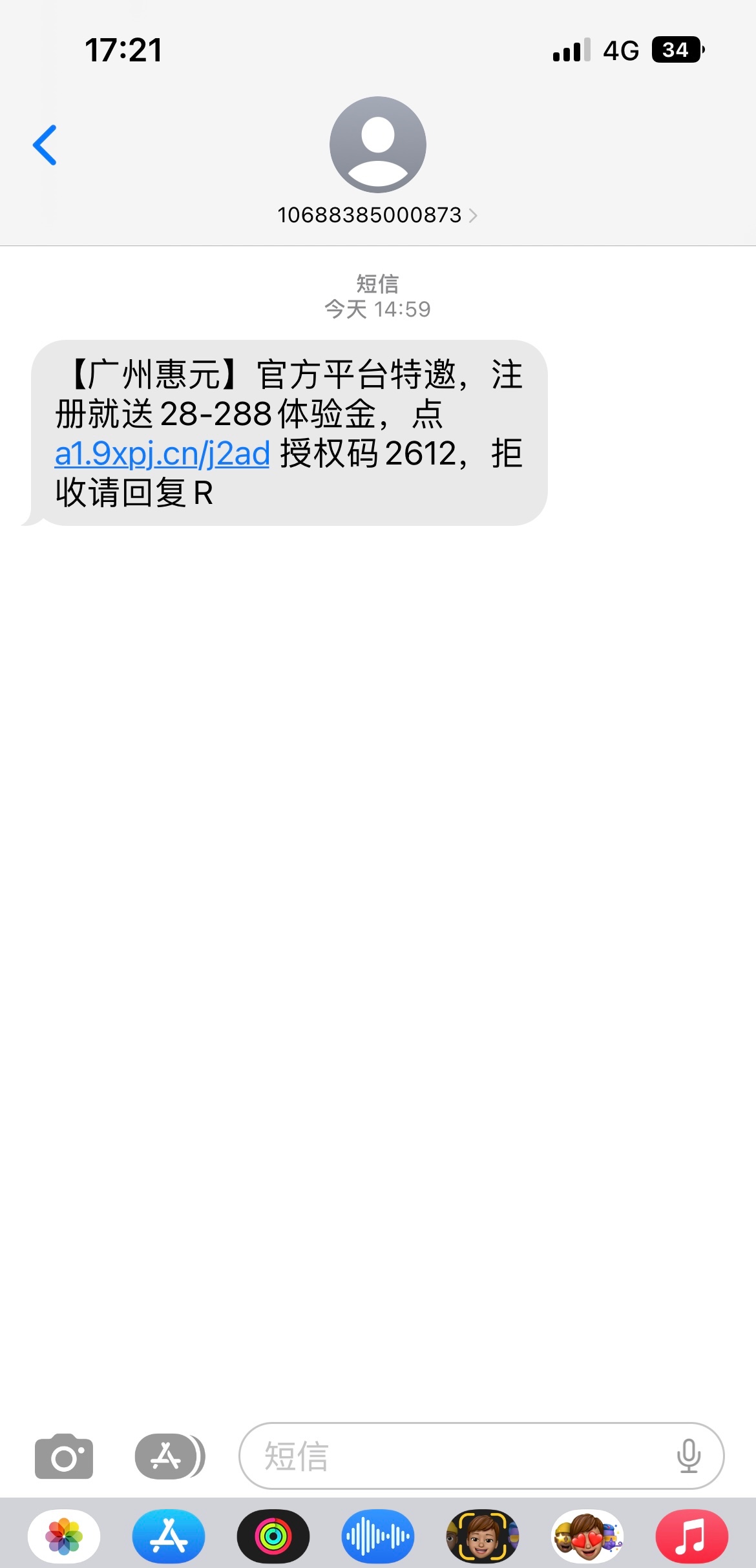Open the camera to attach a photo

63,1456
